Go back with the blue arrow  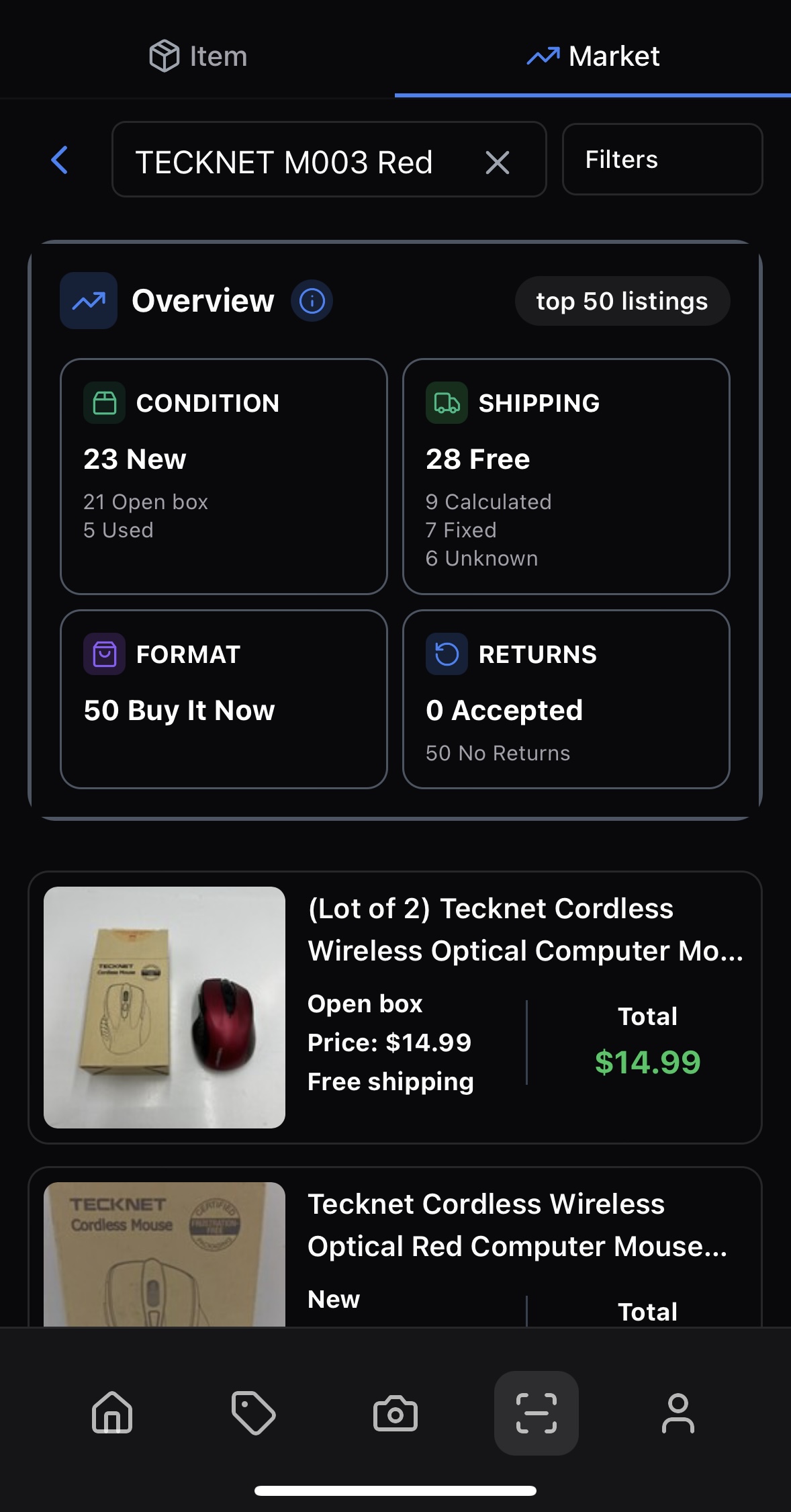(60, 160)
